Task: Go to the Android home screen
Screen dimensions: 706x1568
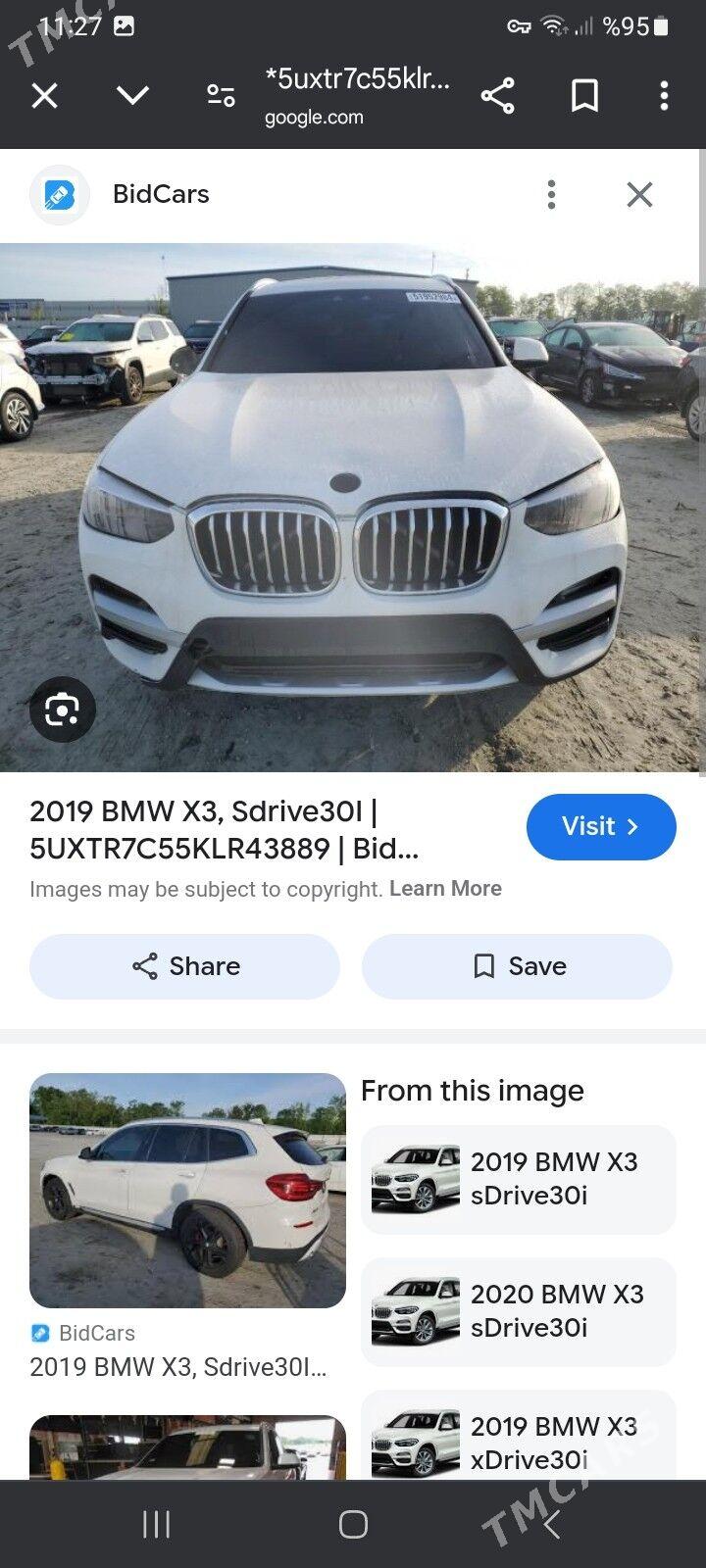Action: 353,1524
